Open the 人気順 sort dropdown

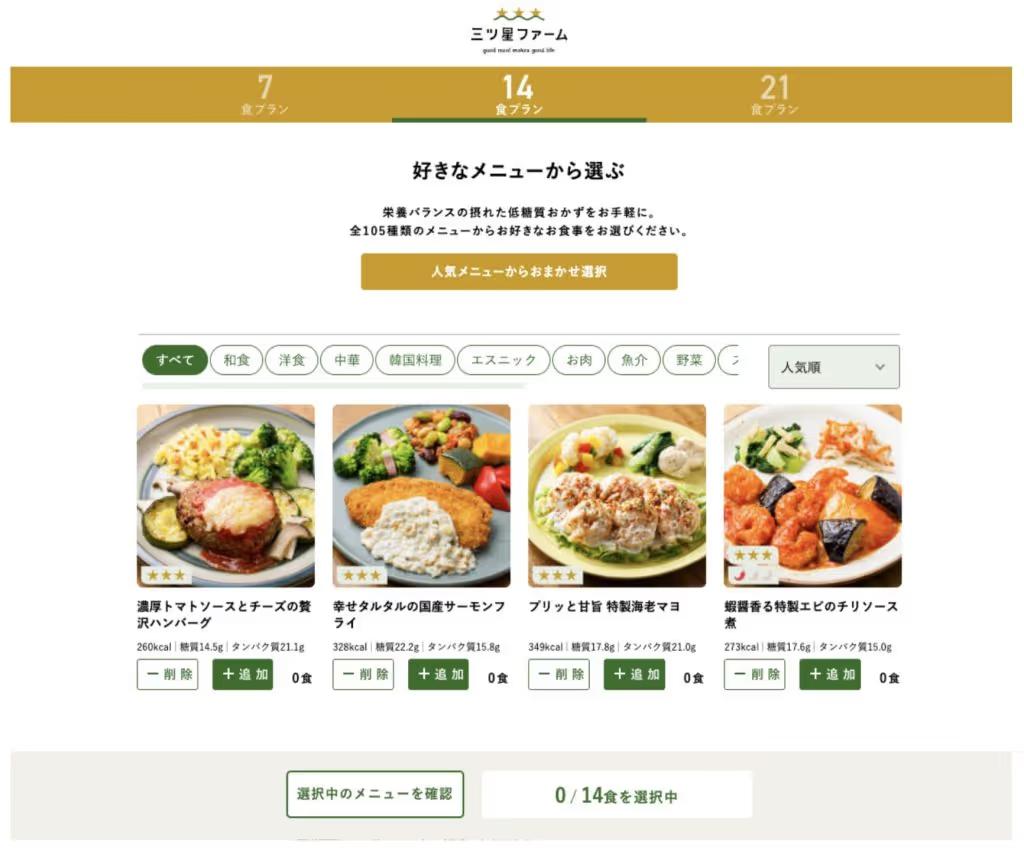[x=833, y=367]
